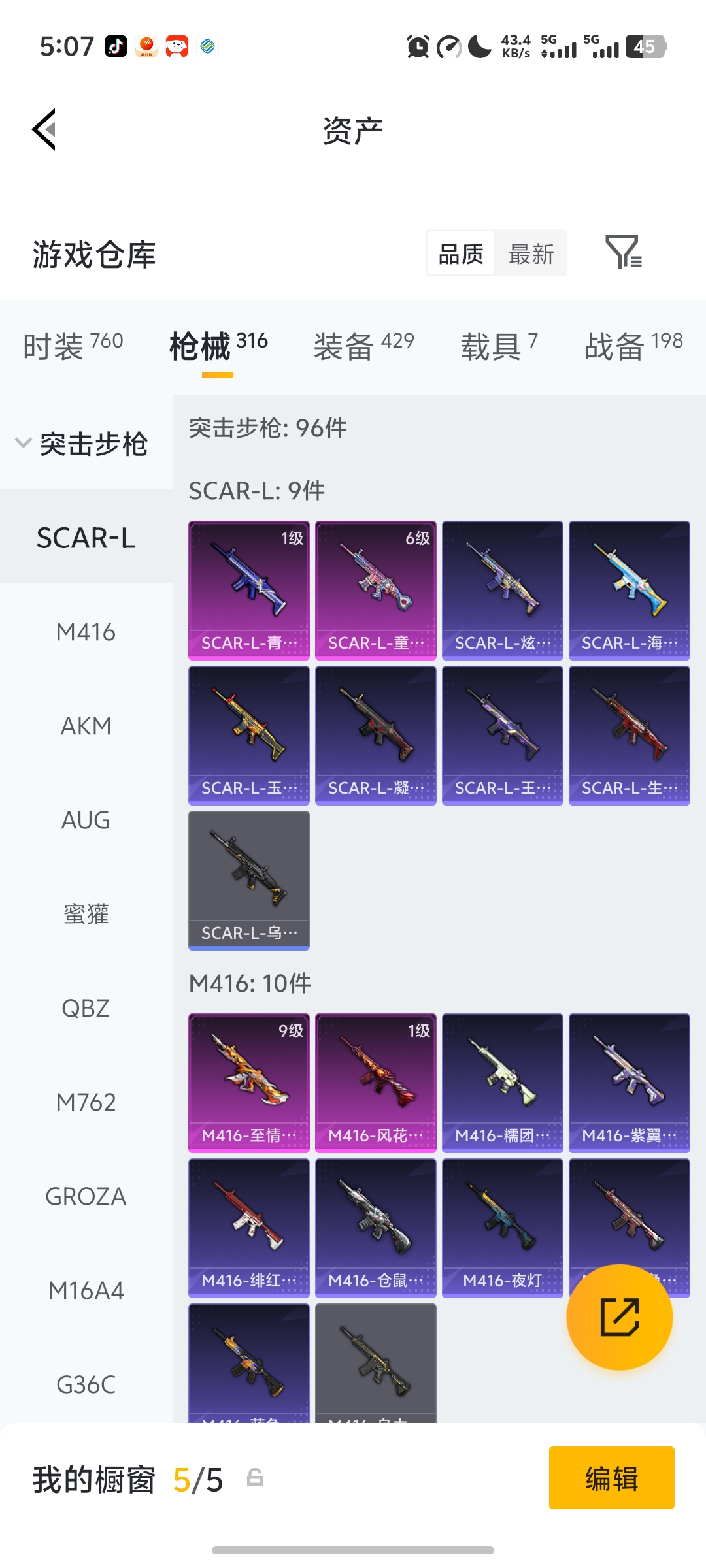
Task: Open the filter icon next to sorting options
Action: [623, 253]
